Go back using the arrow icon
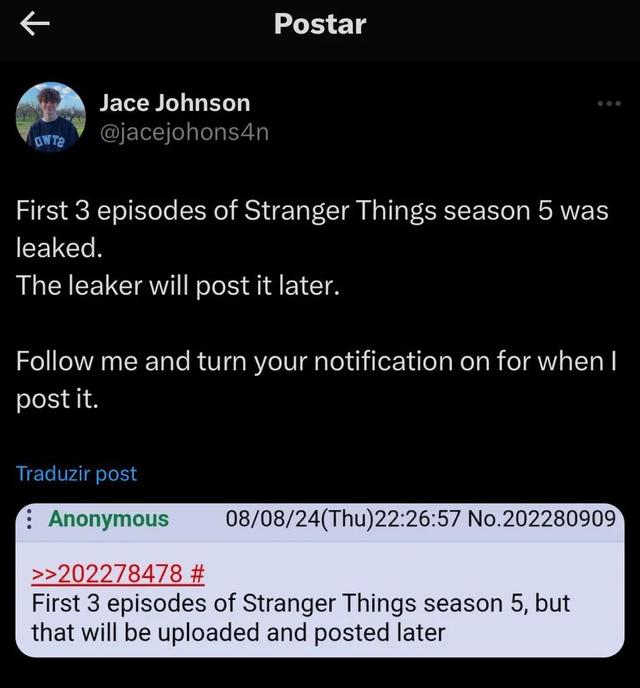 36,24
